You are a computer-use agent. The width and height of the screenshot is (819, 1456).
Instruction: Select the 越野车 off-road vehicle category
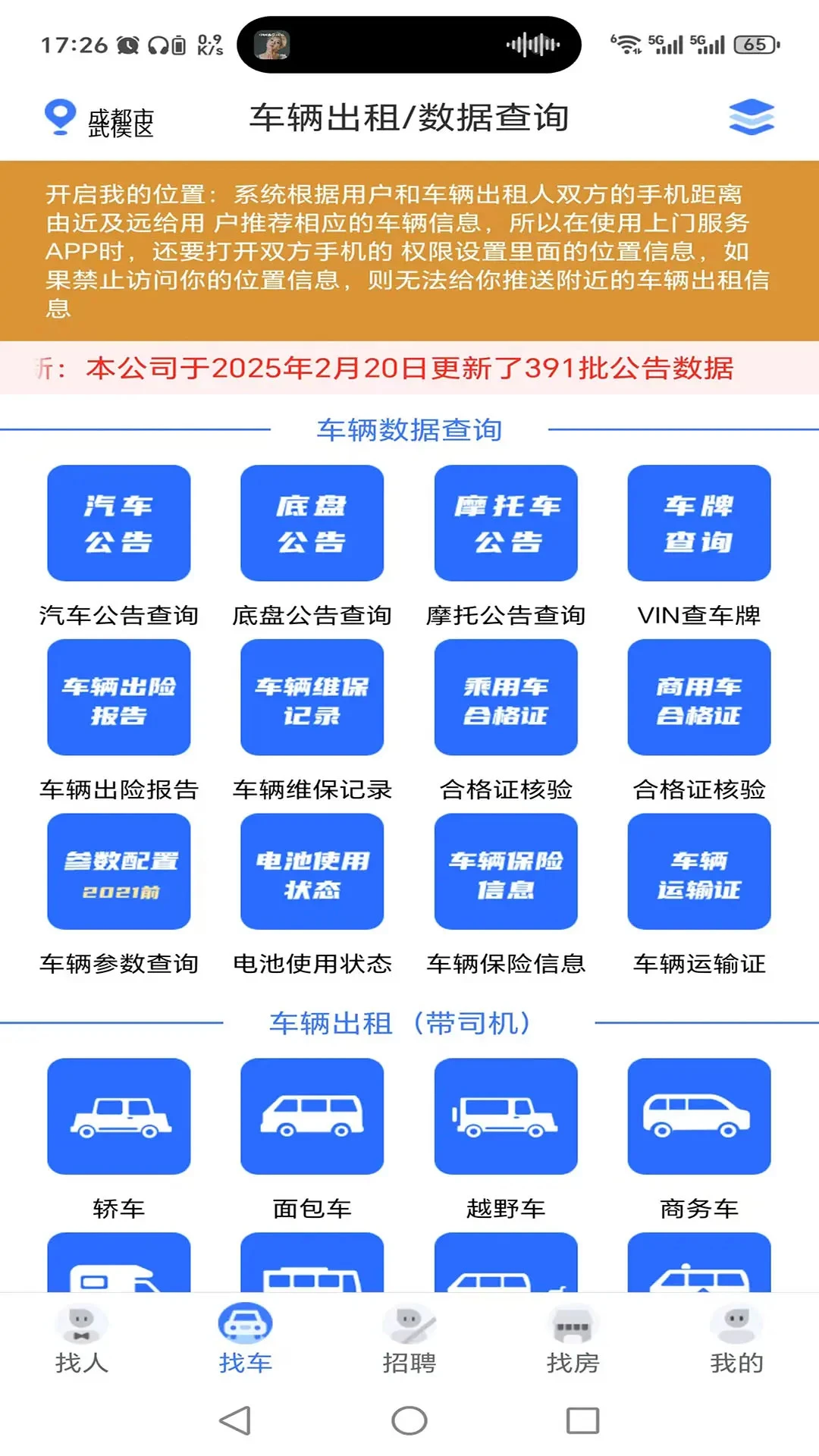[506, 1117]
